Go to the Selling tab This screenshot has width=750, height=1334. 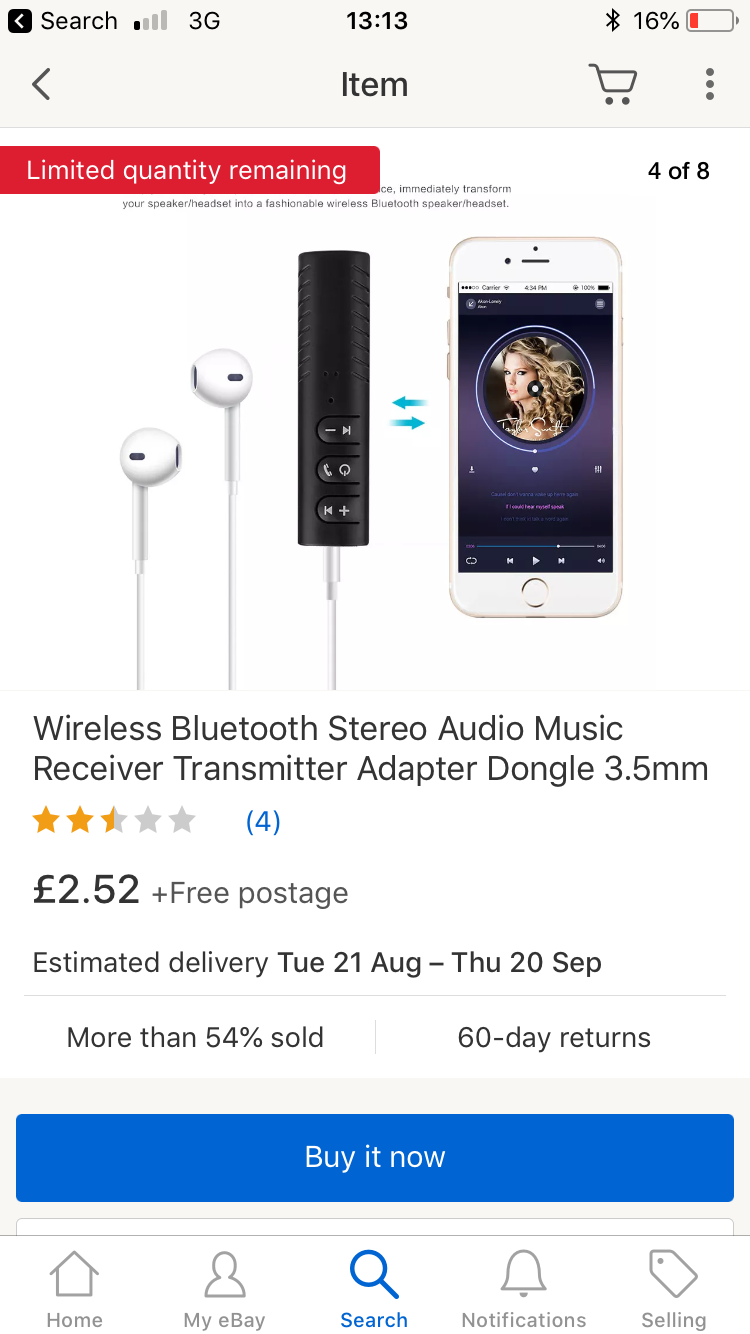click(674, 1290)
